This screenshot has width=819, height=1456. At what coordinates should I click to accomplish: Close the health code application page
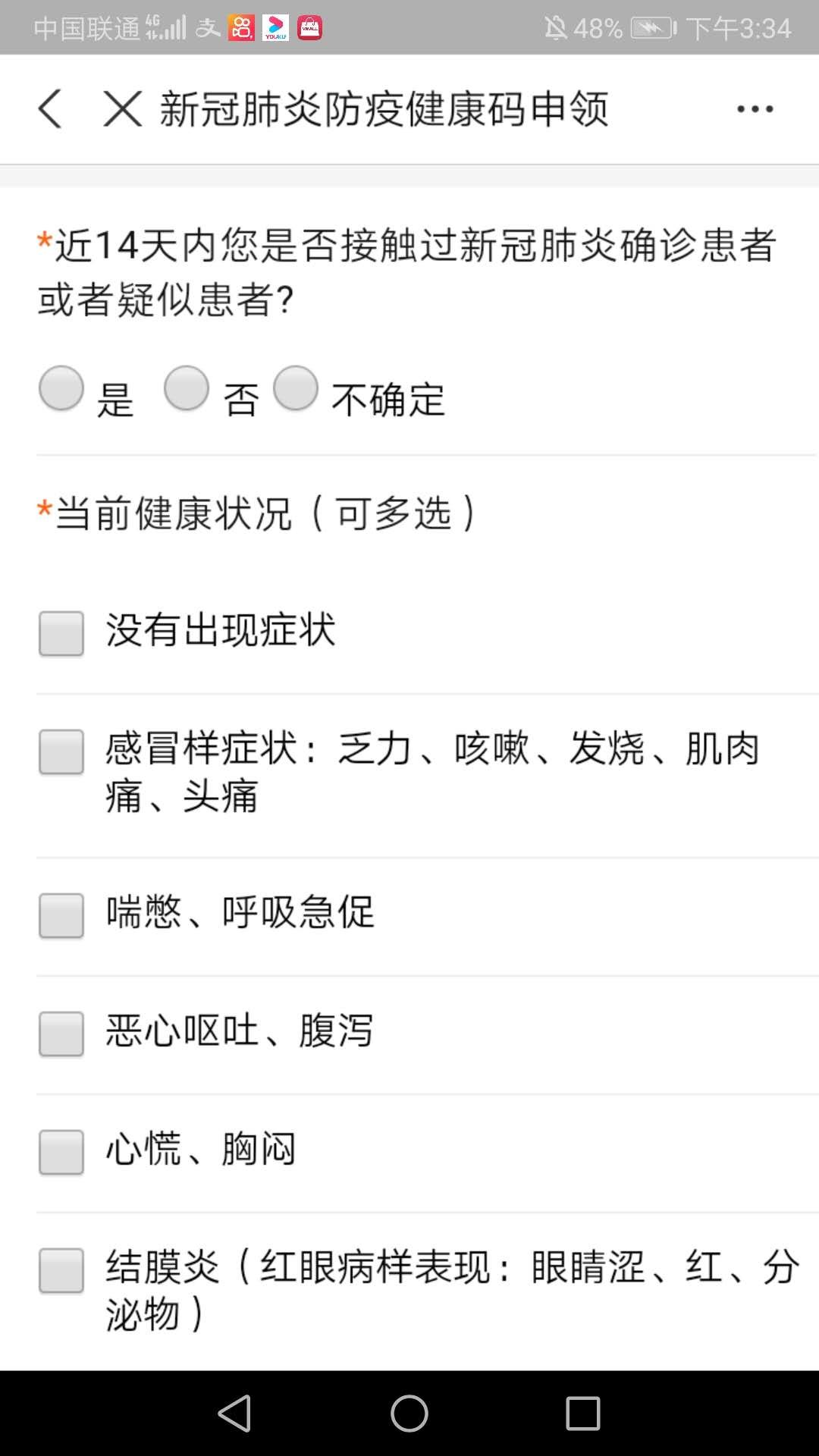(x=122, y=108)
